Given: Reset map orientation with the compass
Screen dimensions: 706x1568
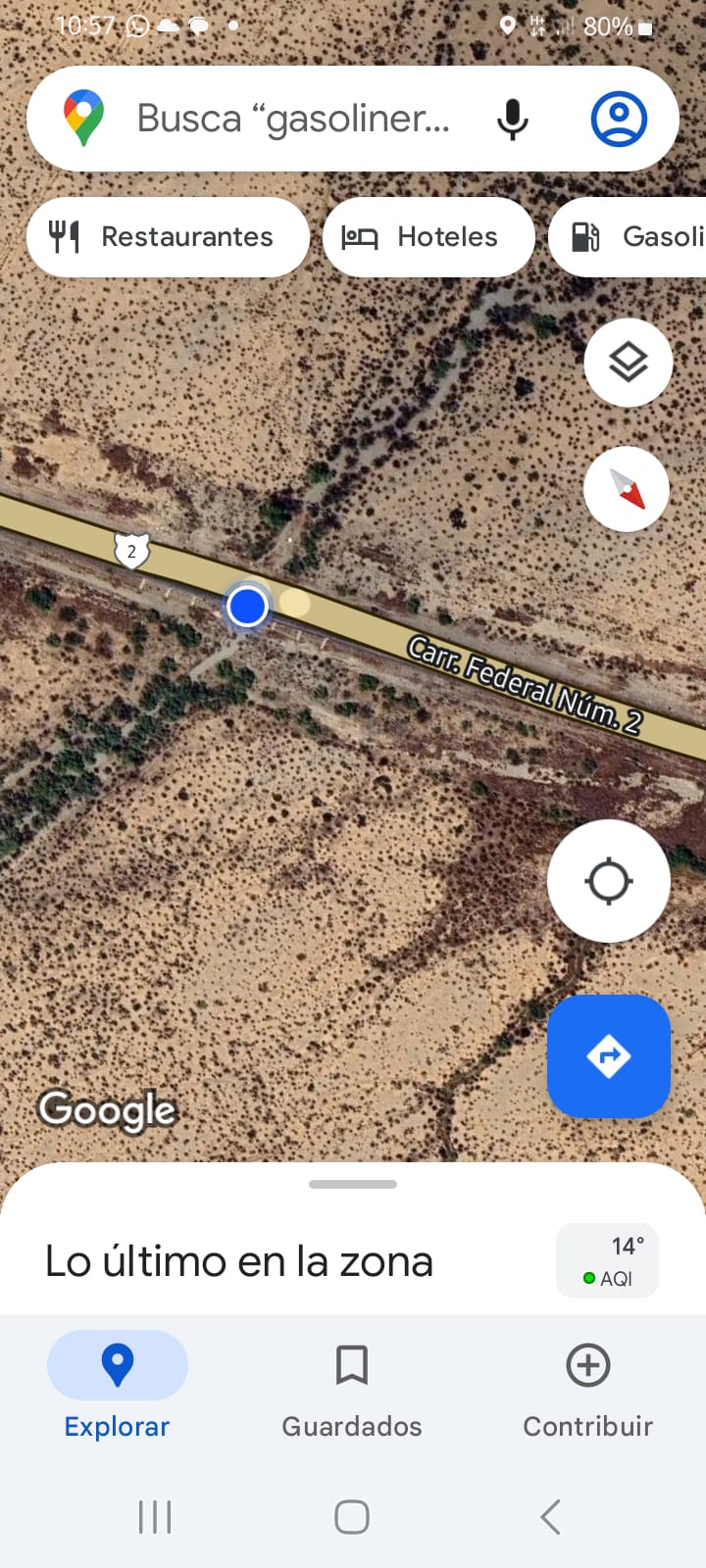Looking at the screenshot, I should tap(628, 489).
